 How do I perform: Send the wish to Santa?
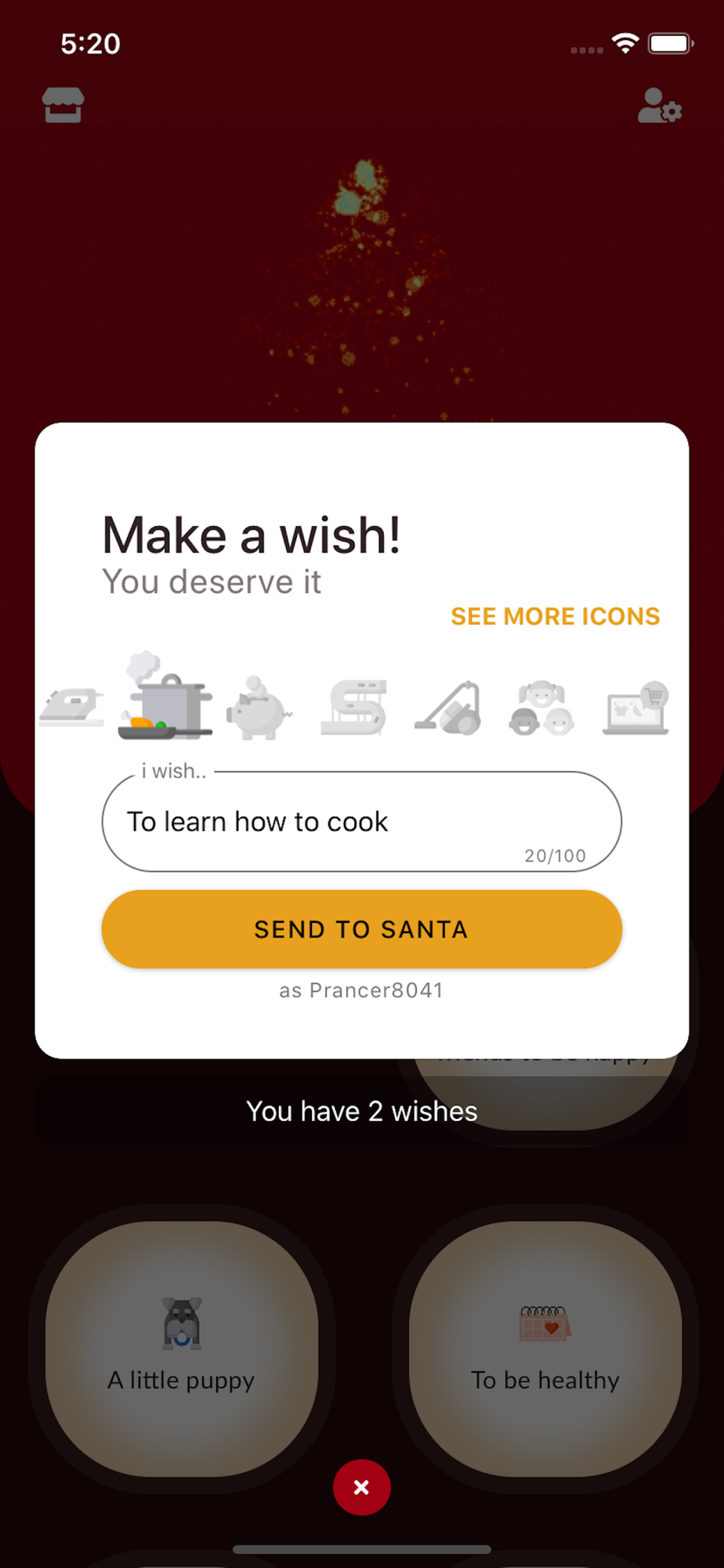362,929
